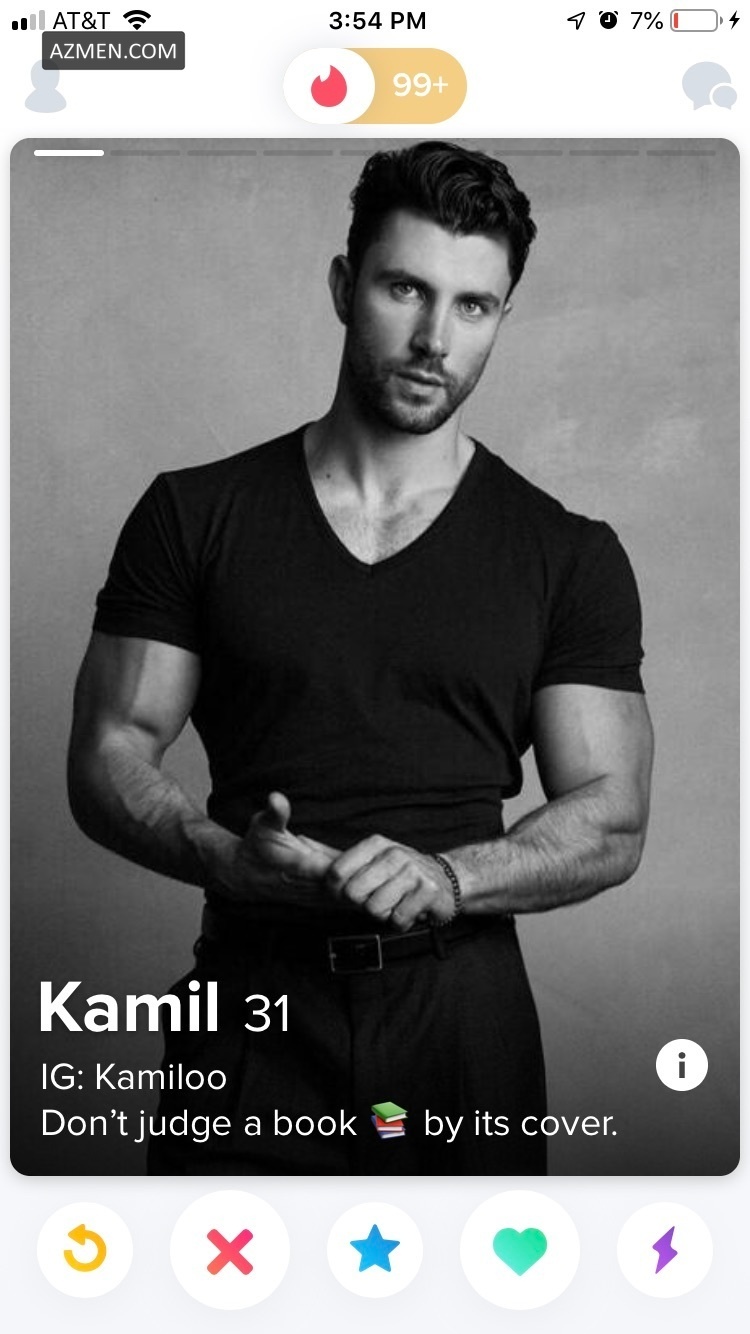Viewport: 750px width, 1334px height.
Task: Open your profile icon
Action: point(45,88)
